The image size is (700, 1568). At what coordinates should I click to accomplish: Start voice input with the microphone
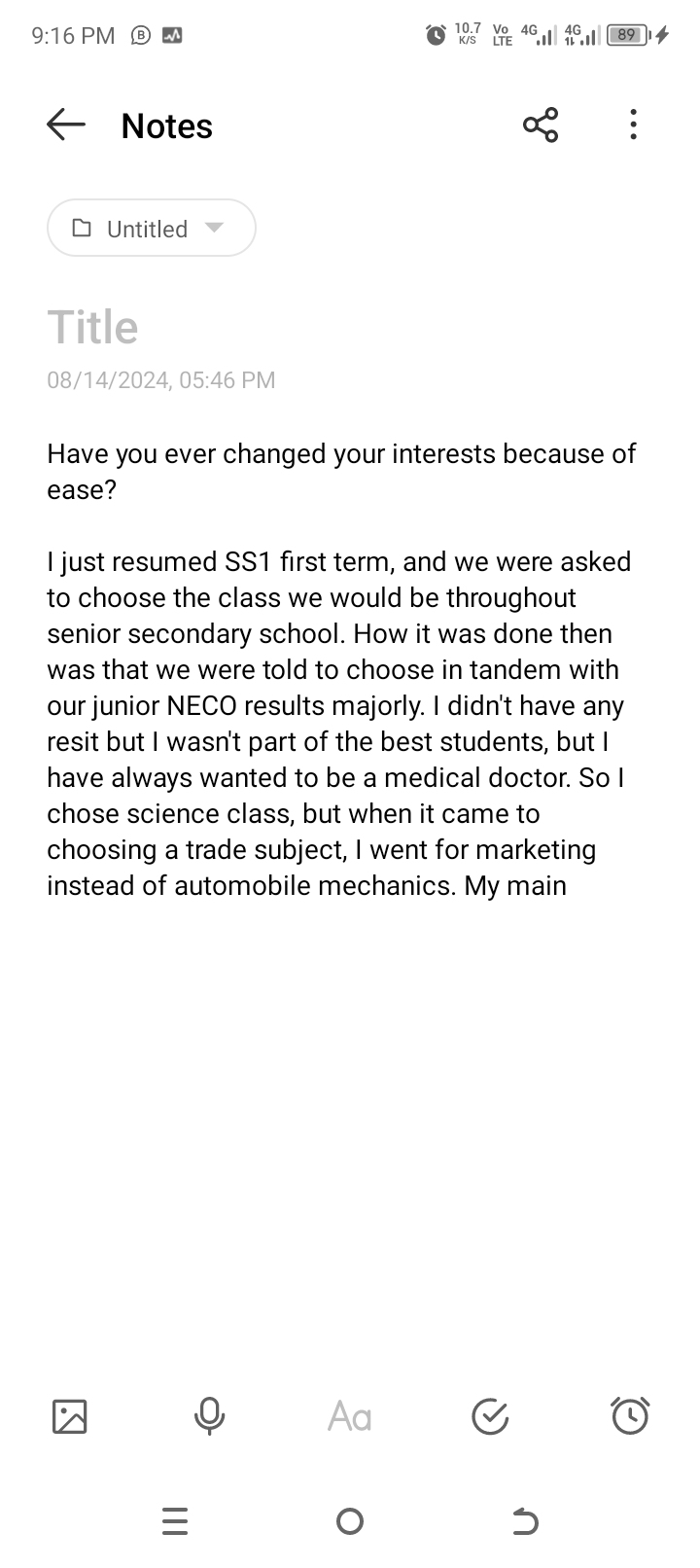(209, 1416)
